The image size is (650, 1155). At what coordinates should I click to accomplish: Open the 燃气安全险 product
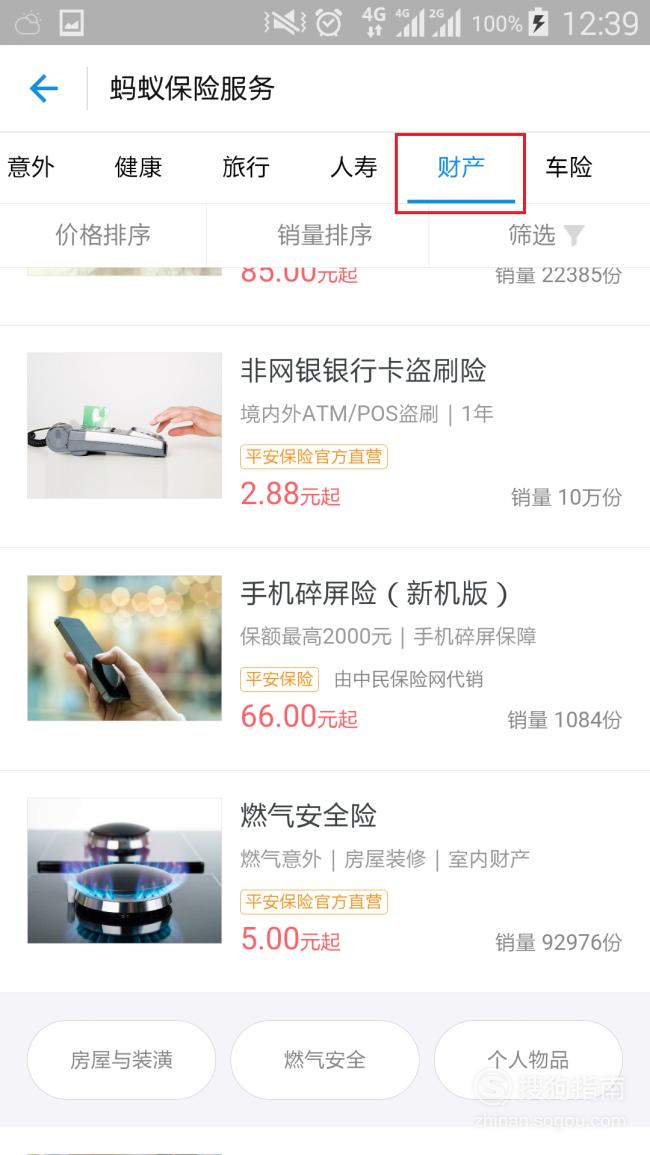click(x=325, y=882)
